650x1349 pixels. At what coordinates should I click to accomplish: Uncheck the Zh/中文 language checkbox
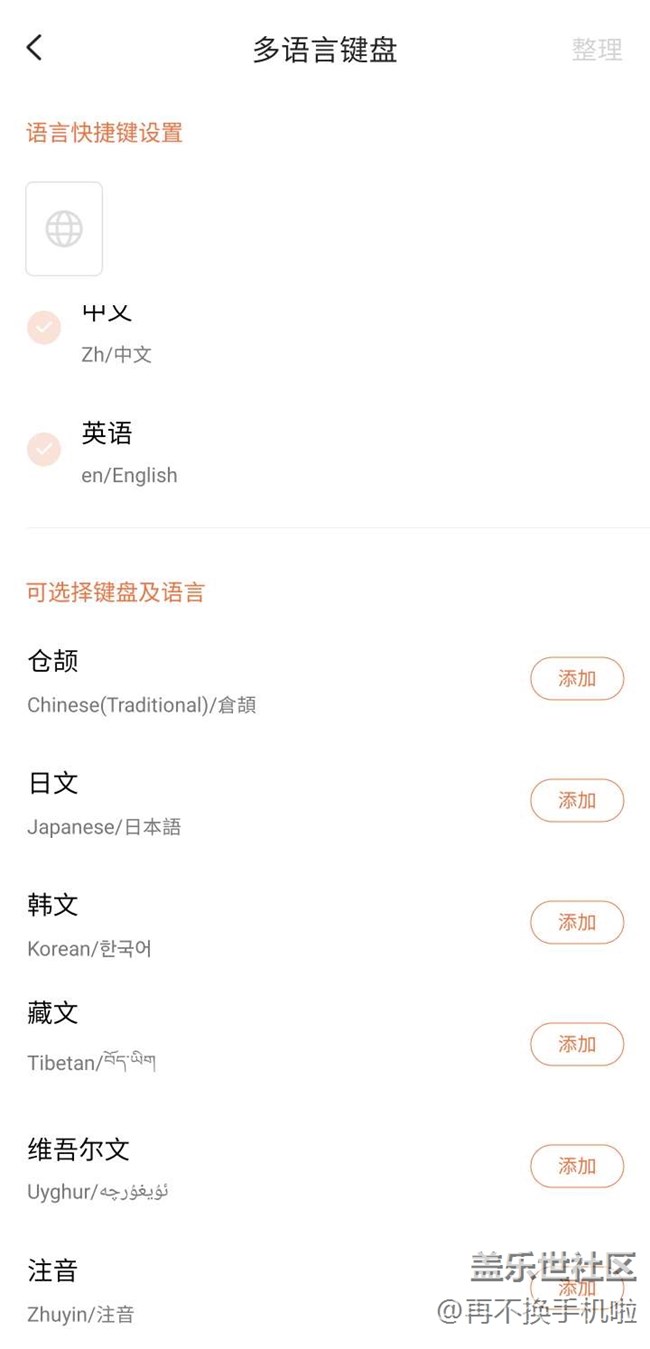pyautogui.click(x=44, y=328)
